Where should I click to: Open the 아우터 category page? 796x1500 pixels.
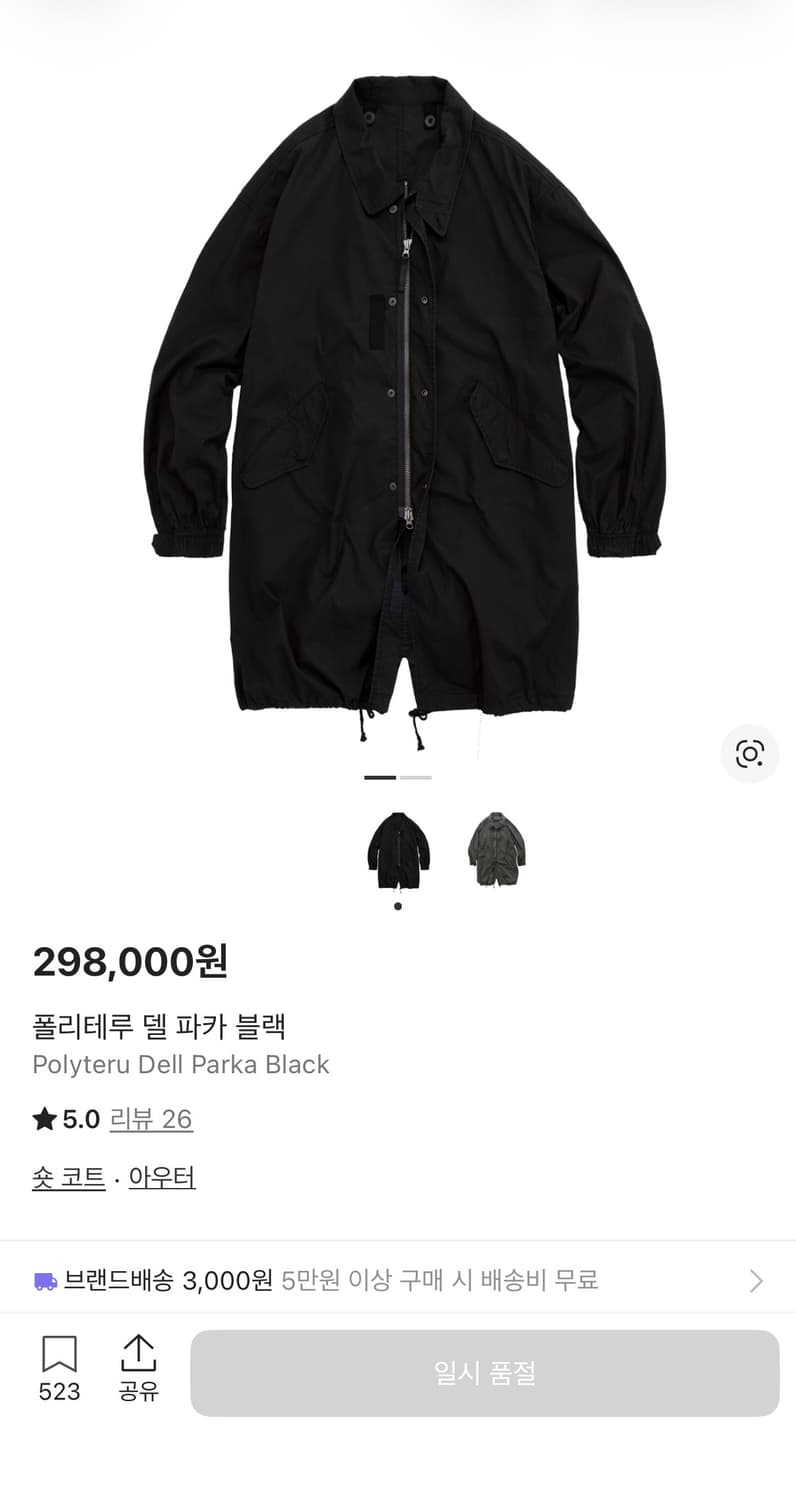(162, 1177)
